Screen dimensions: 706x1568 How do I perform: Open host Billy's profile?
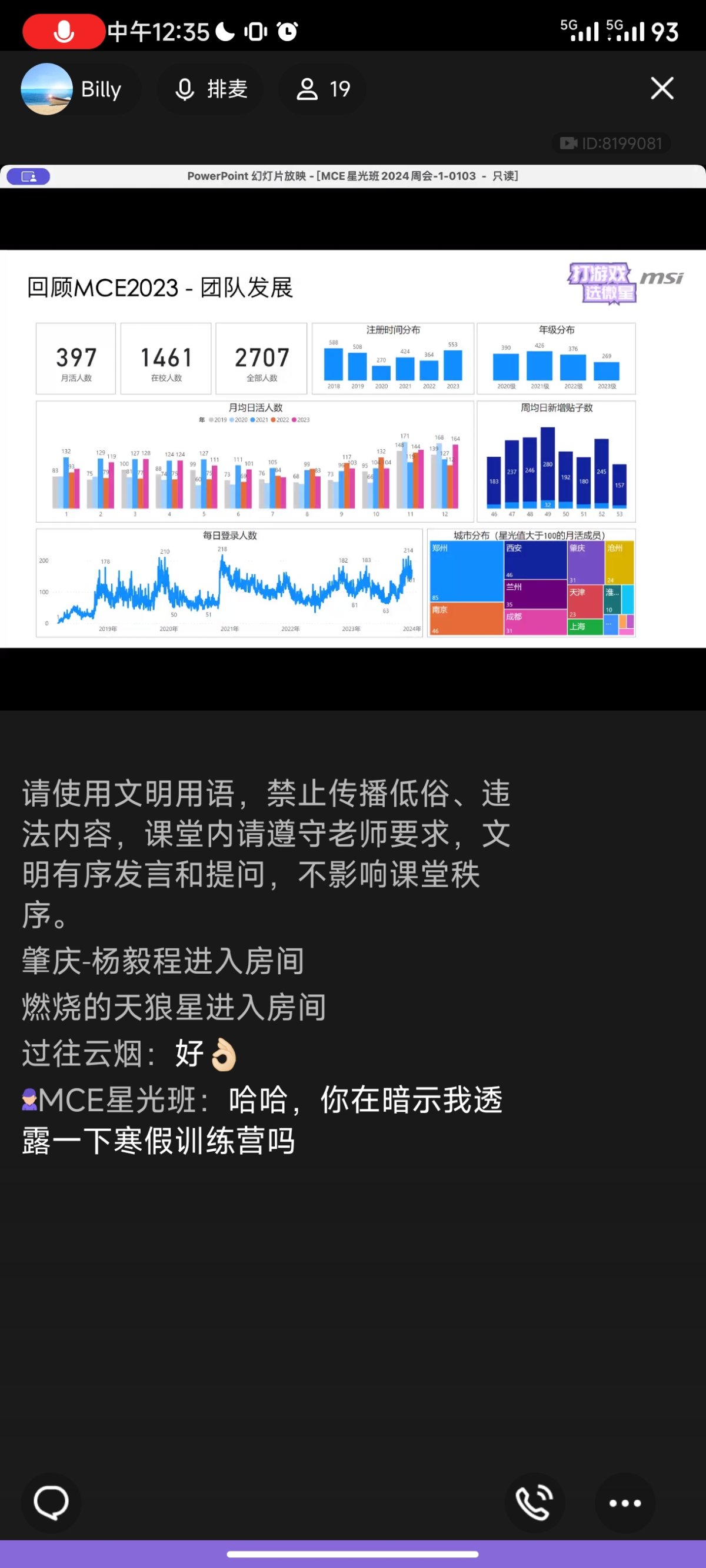(x=72, y=89)
